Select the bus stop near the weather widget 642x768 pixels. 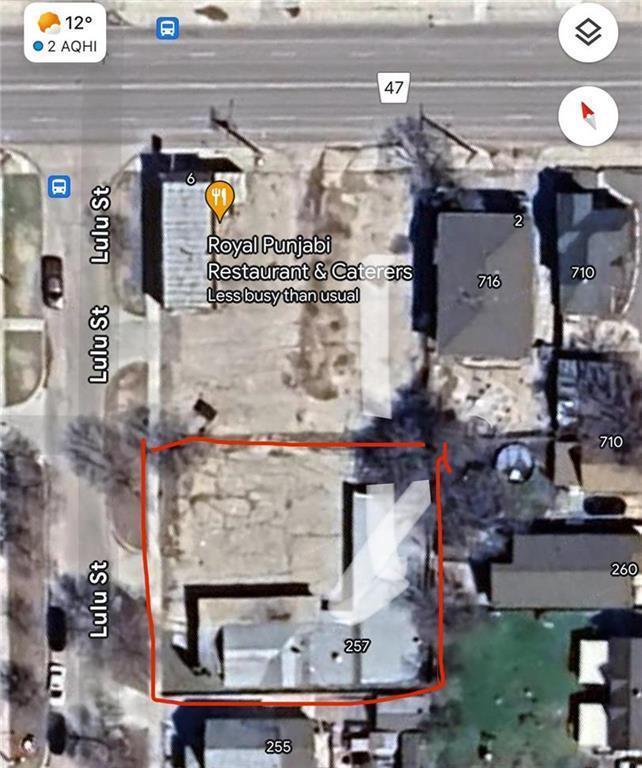point(167,29)
